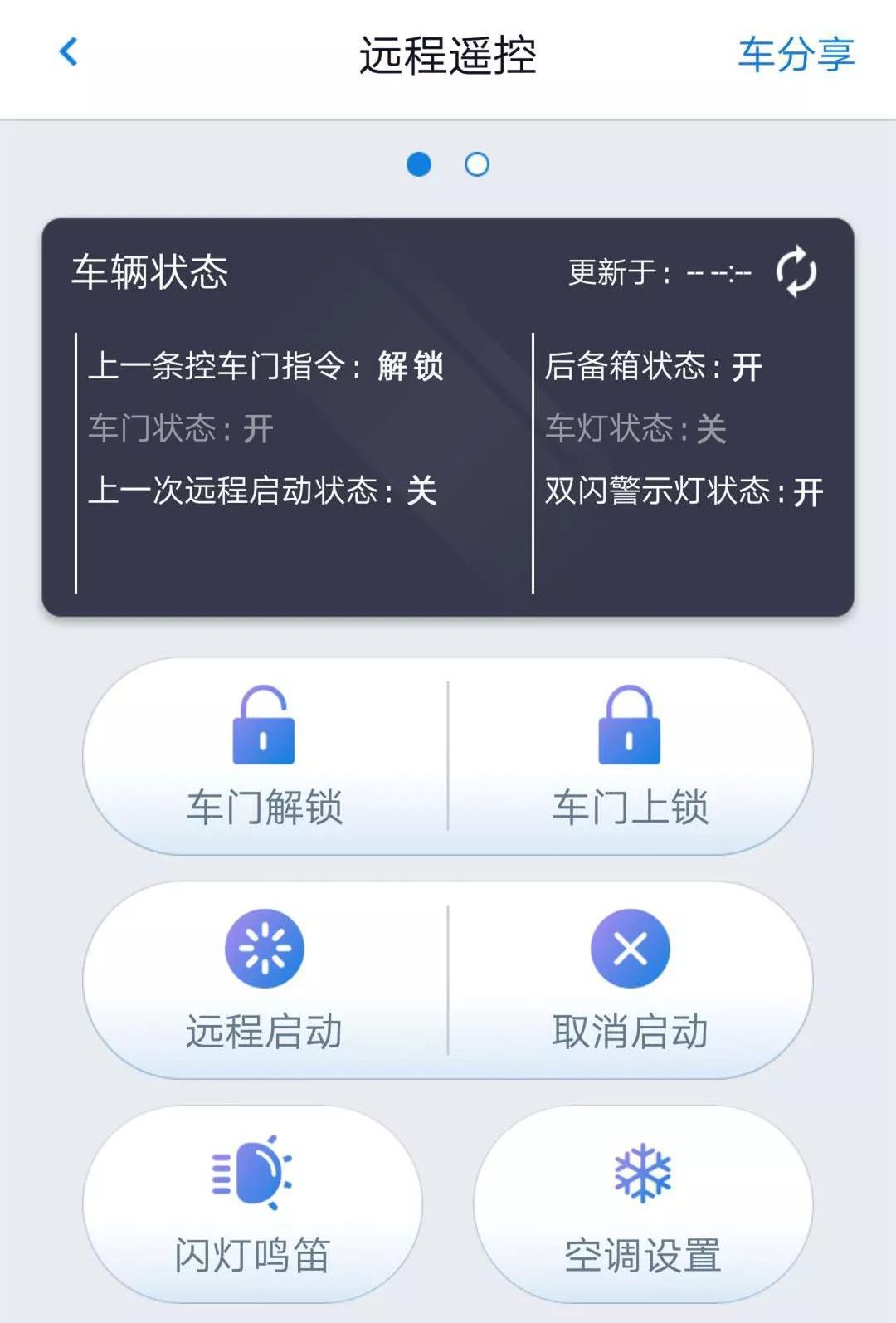896x1323 pixels.
Task: Tap the back arrow in the top-left corner
Action: pos(68,51)
